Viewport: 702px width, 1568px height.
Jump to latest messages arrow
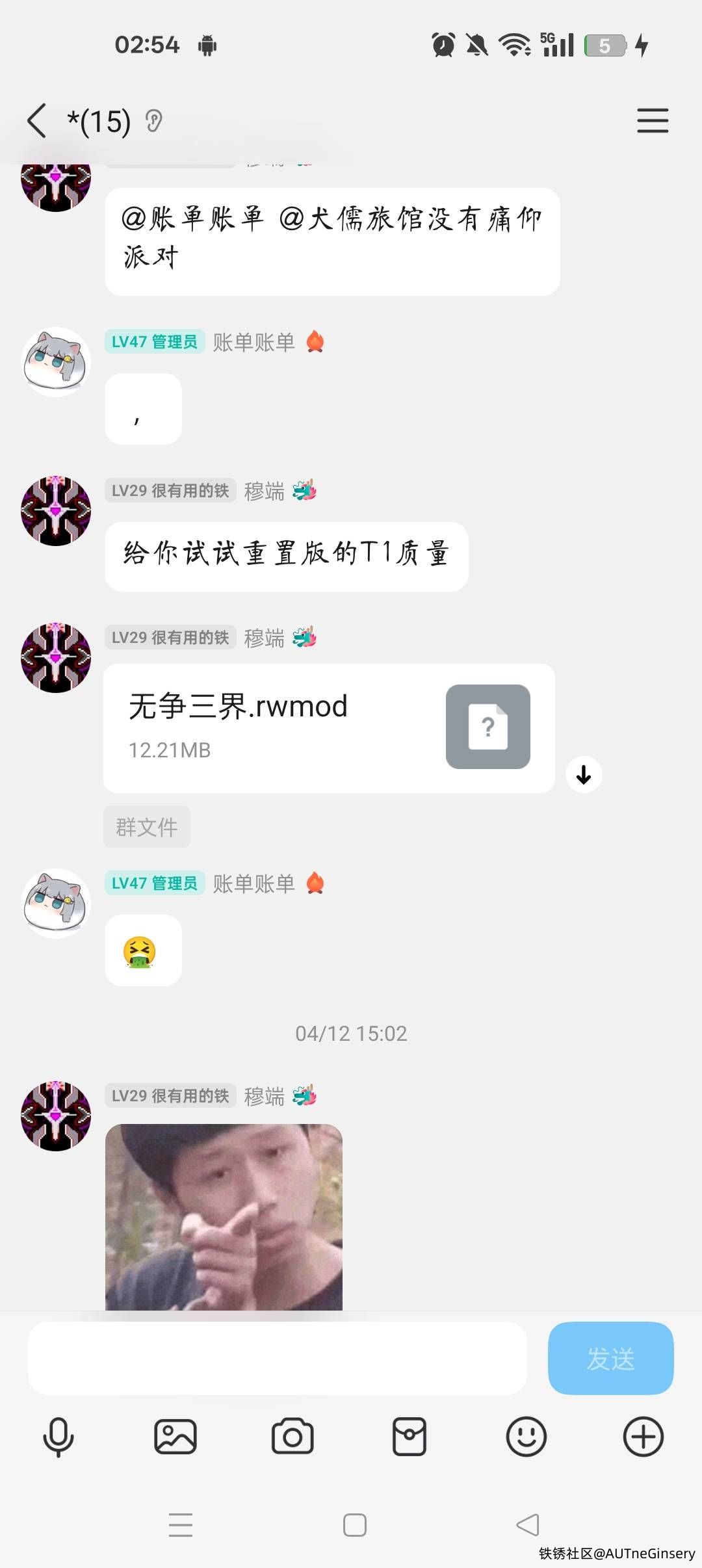point(584,774)
